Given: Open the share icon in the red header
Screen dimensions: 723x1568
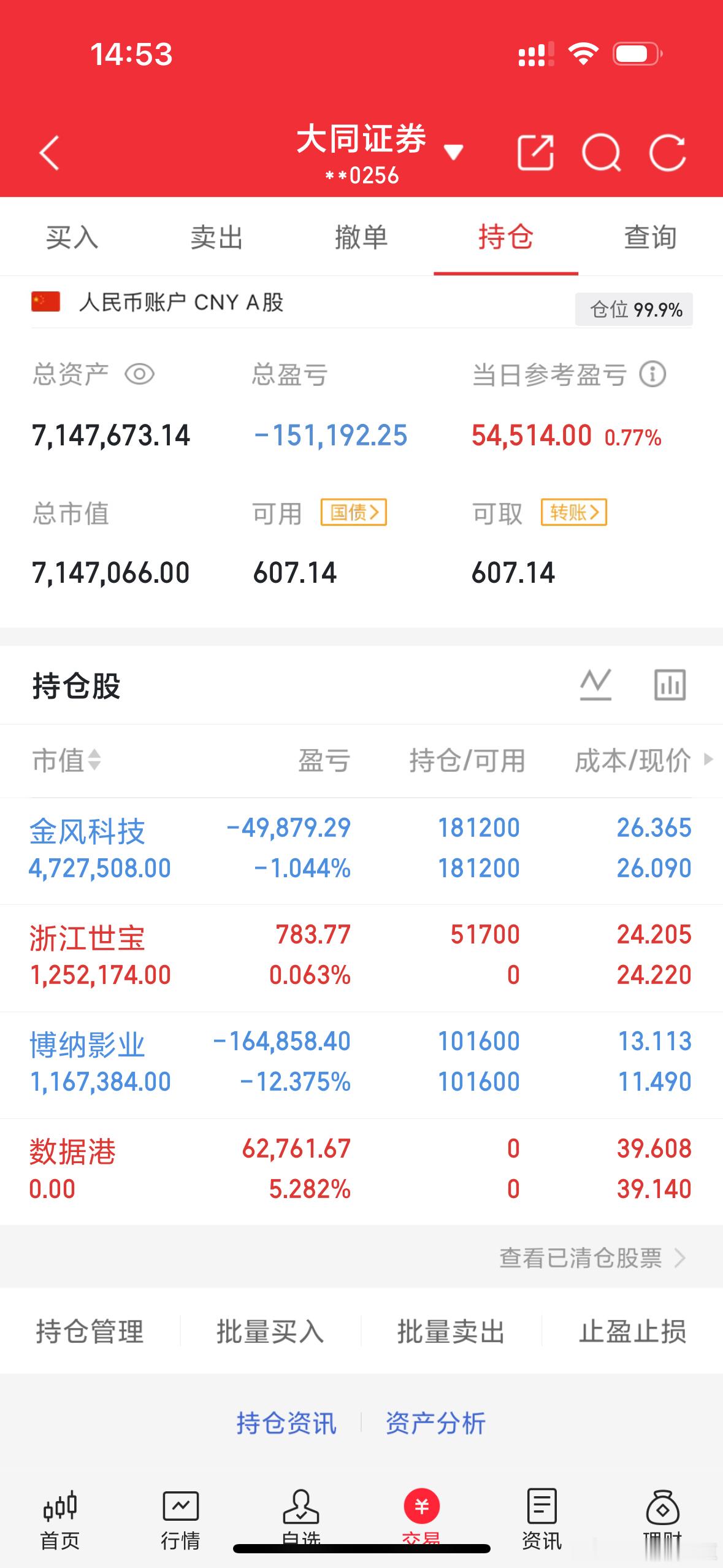Looking at the screenshot, I should click(535, 155).
